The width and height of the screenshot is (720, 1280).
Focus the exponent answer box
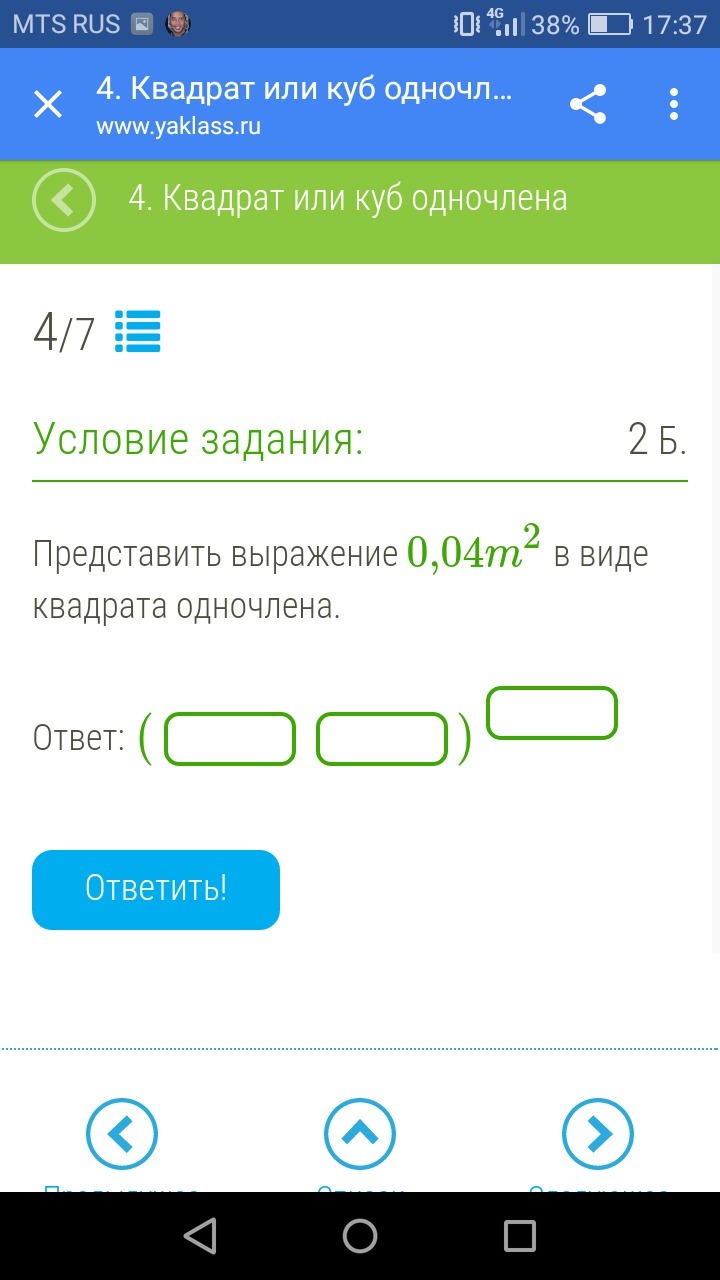coord(552,713)
